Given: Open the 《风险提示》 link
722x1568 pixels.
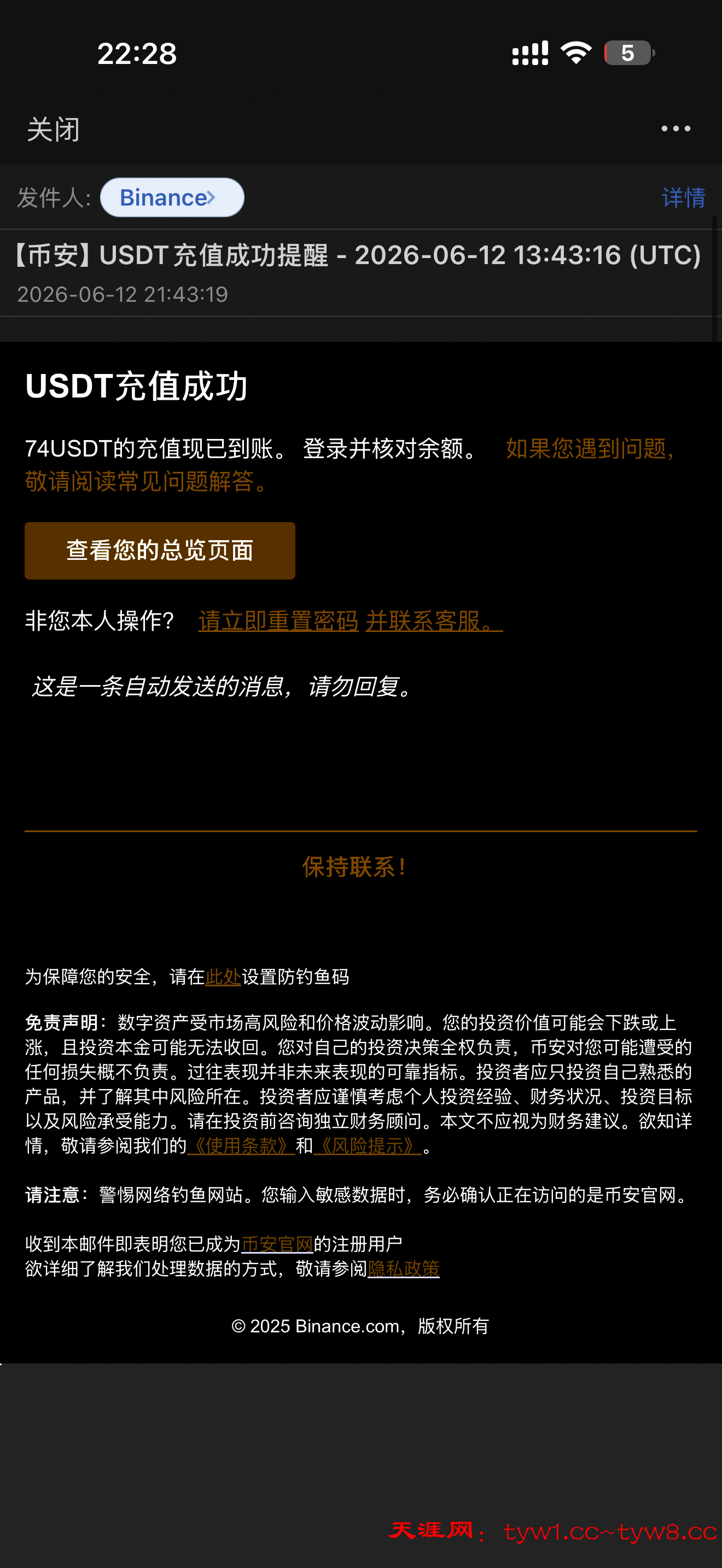Looking at the screenshot, I should 368,1146.
